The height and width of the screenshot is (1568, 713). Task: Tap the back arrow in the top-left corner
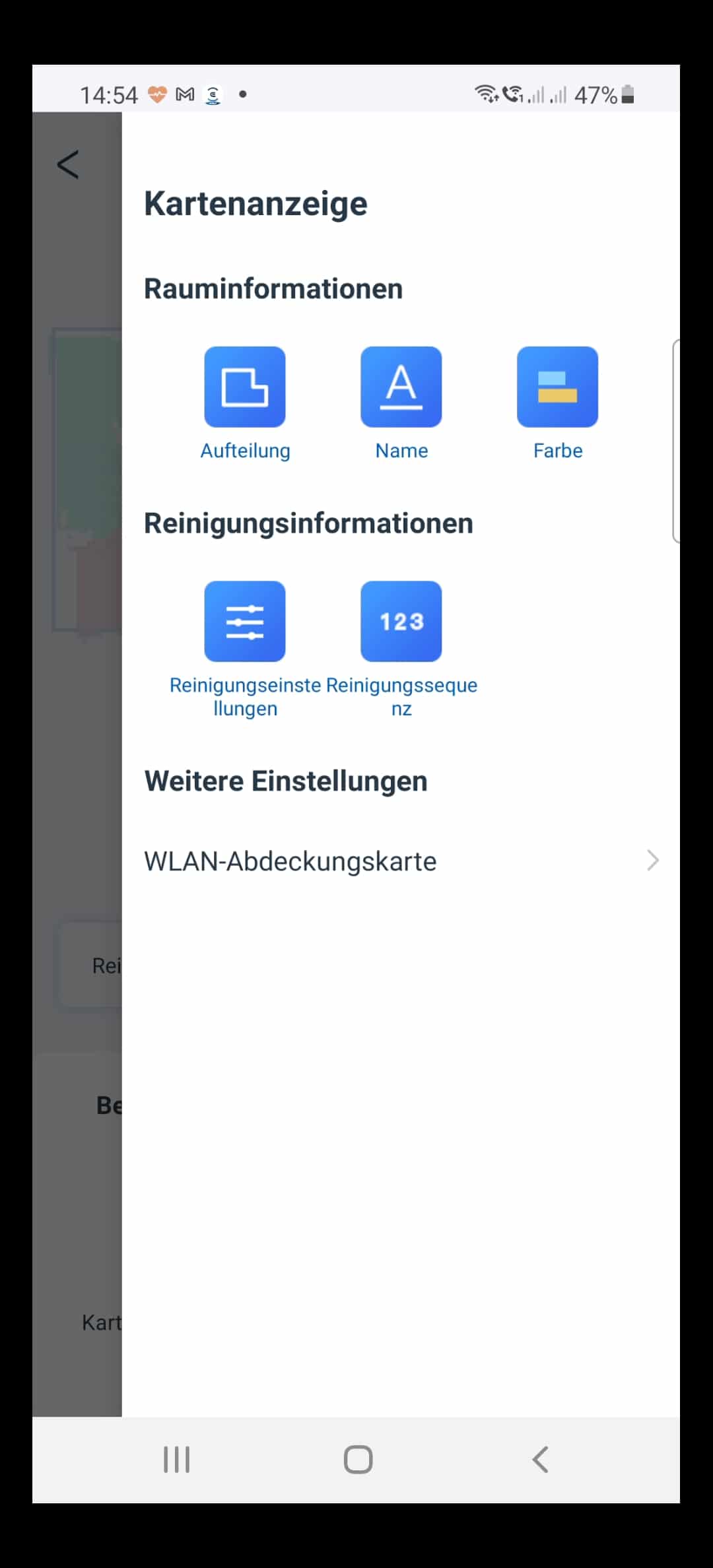click(68, 164)
